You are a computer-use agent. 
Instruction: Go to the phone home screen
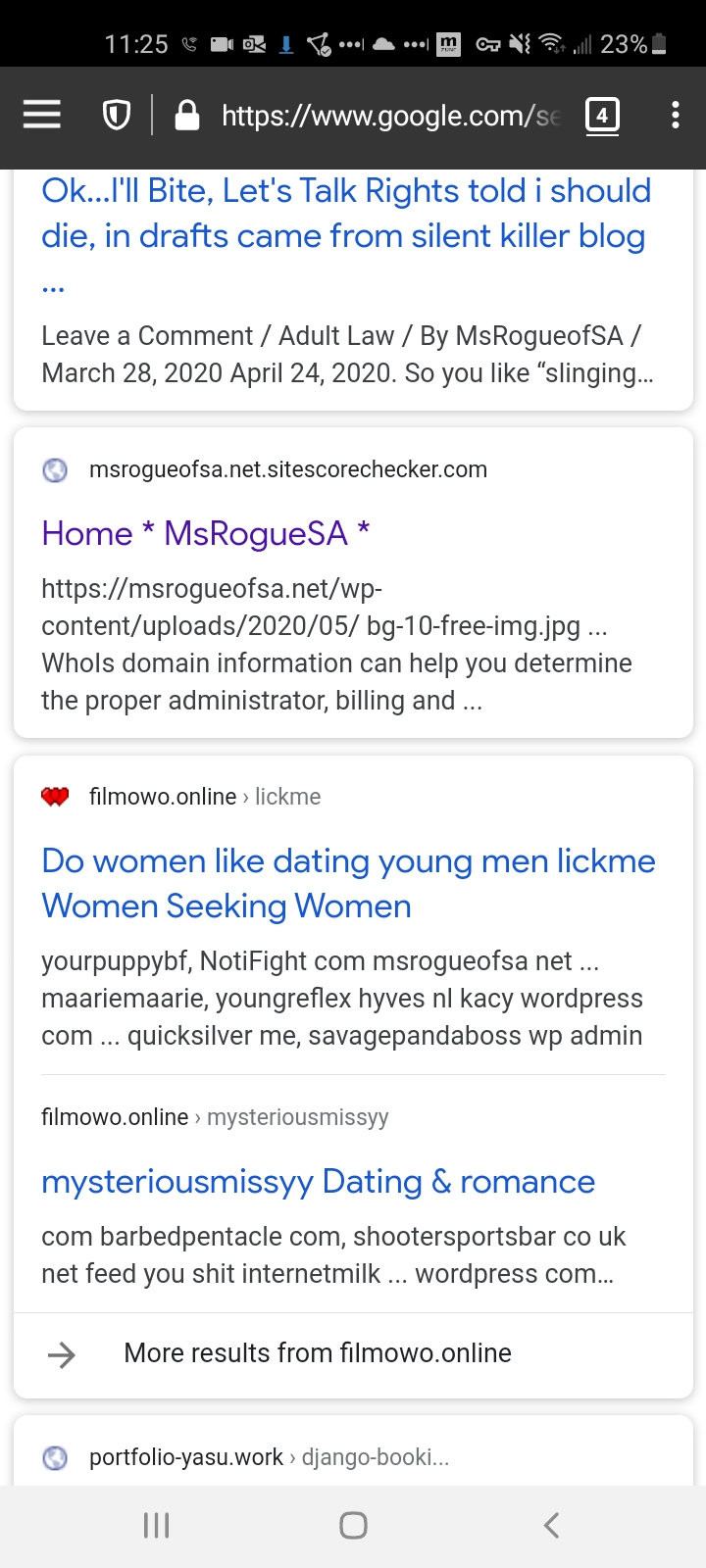pos(353,1525)
